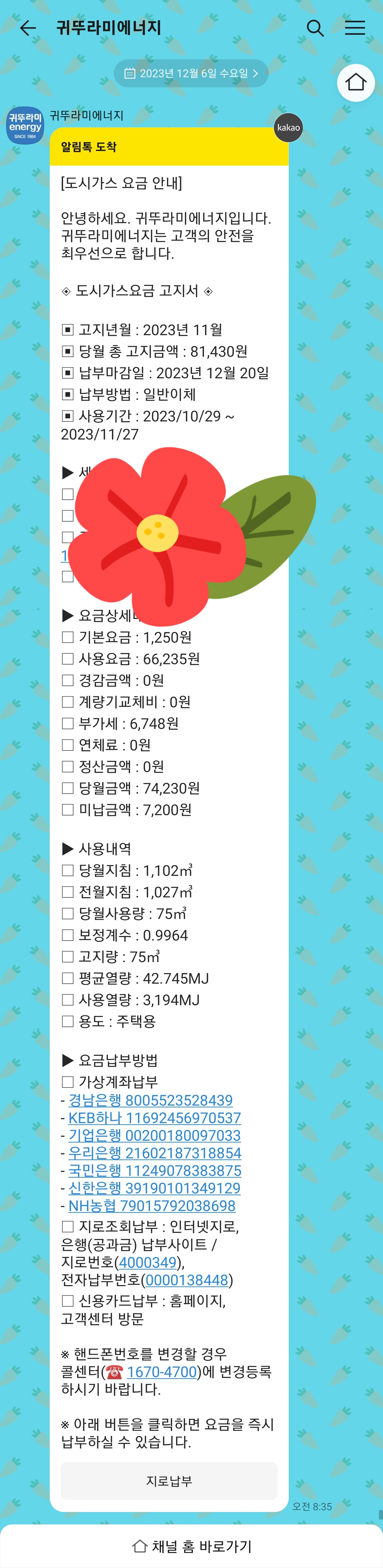Tap the floating home button
Viewport: 383px width, 1568px height.
[356, 82]
